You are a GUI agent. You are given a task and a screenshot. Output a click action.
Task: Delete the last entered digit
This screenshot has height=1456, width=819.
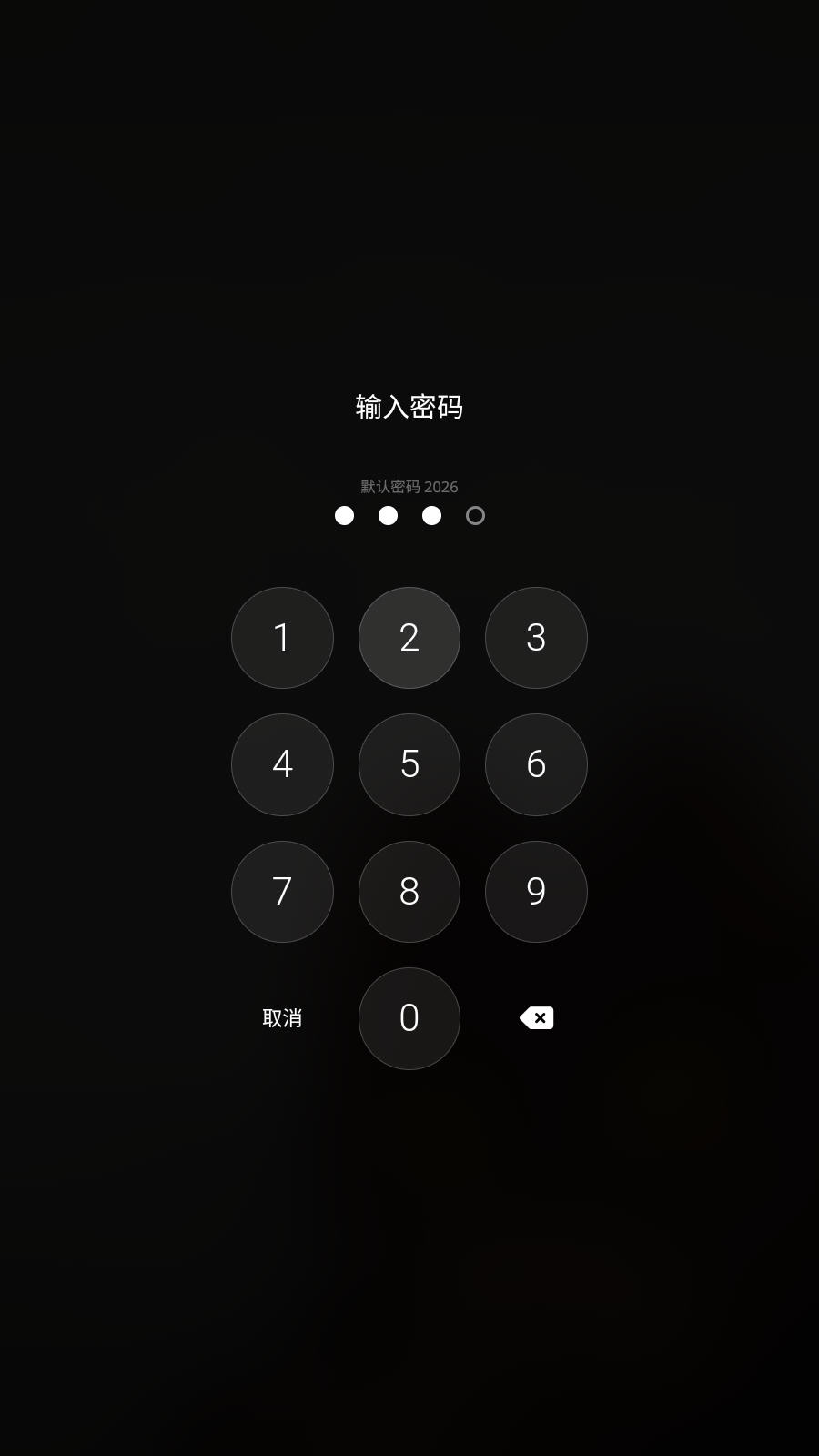[537, 1018]
